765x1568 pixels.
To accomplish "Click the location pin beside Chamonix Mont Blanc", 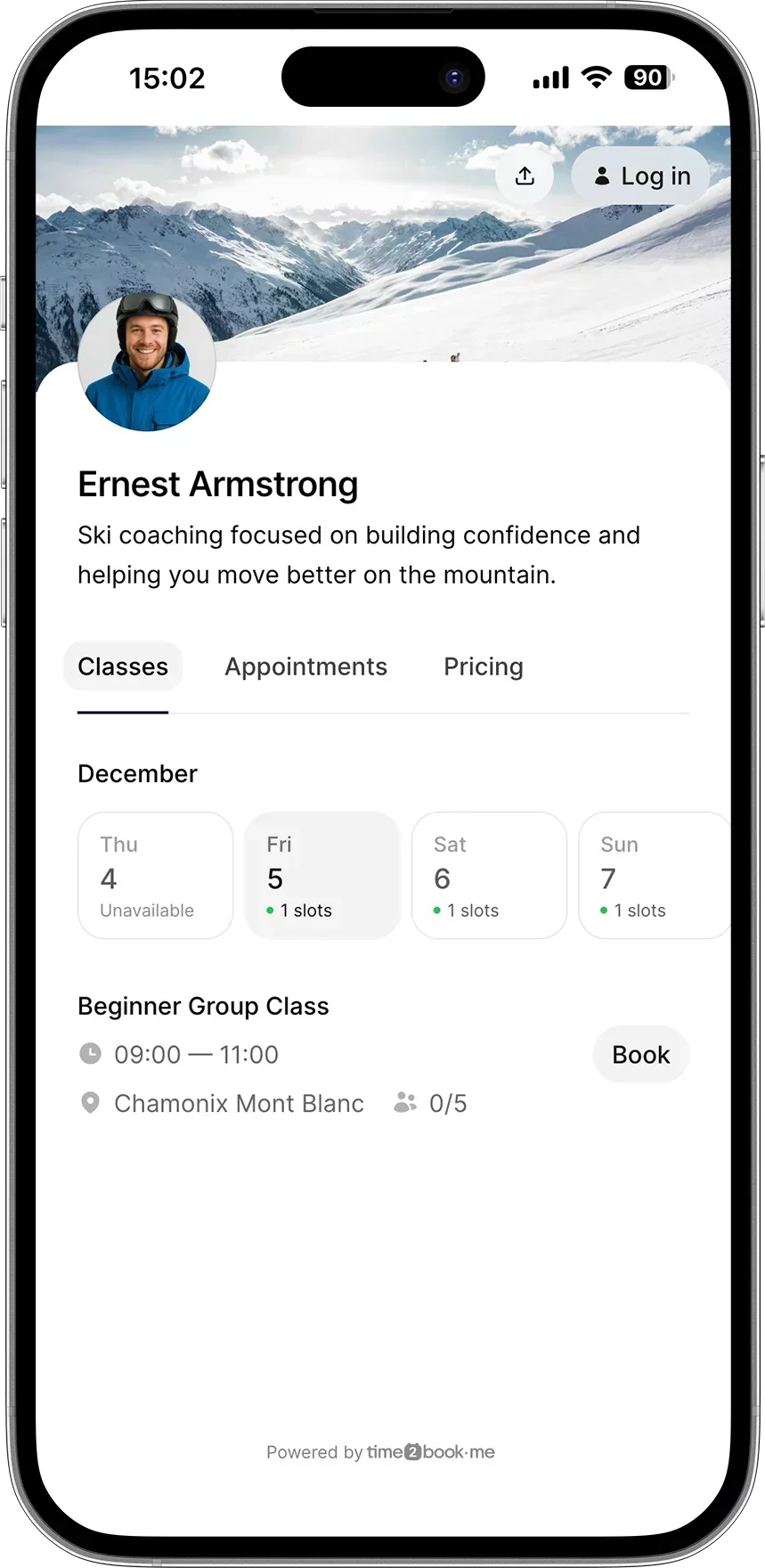I will [x=90, y=1103].
